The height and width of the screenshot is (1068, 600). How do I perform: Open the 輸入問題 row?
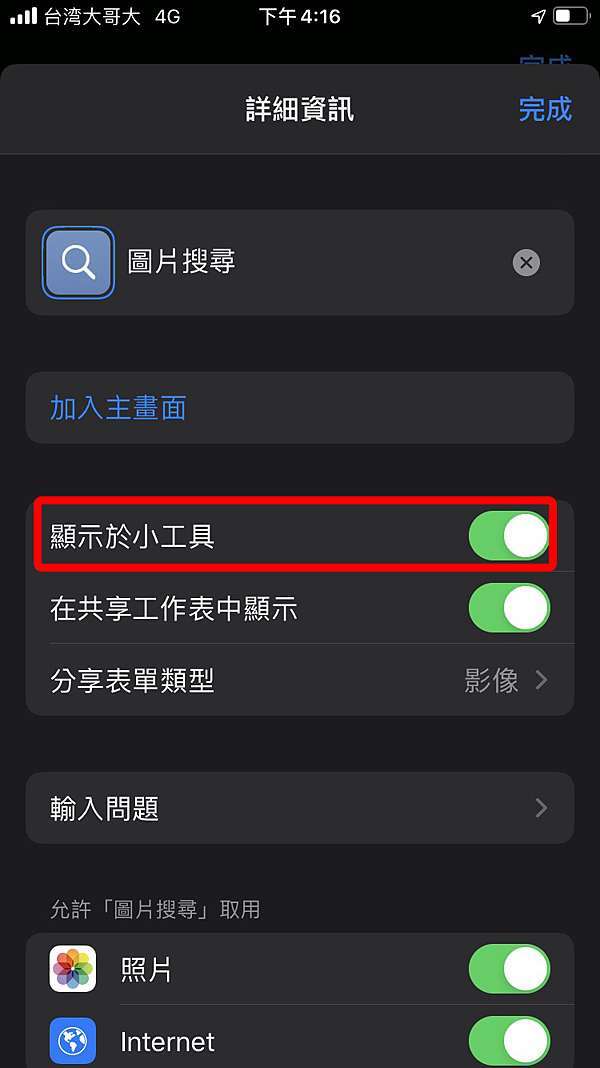click(300, 808)
